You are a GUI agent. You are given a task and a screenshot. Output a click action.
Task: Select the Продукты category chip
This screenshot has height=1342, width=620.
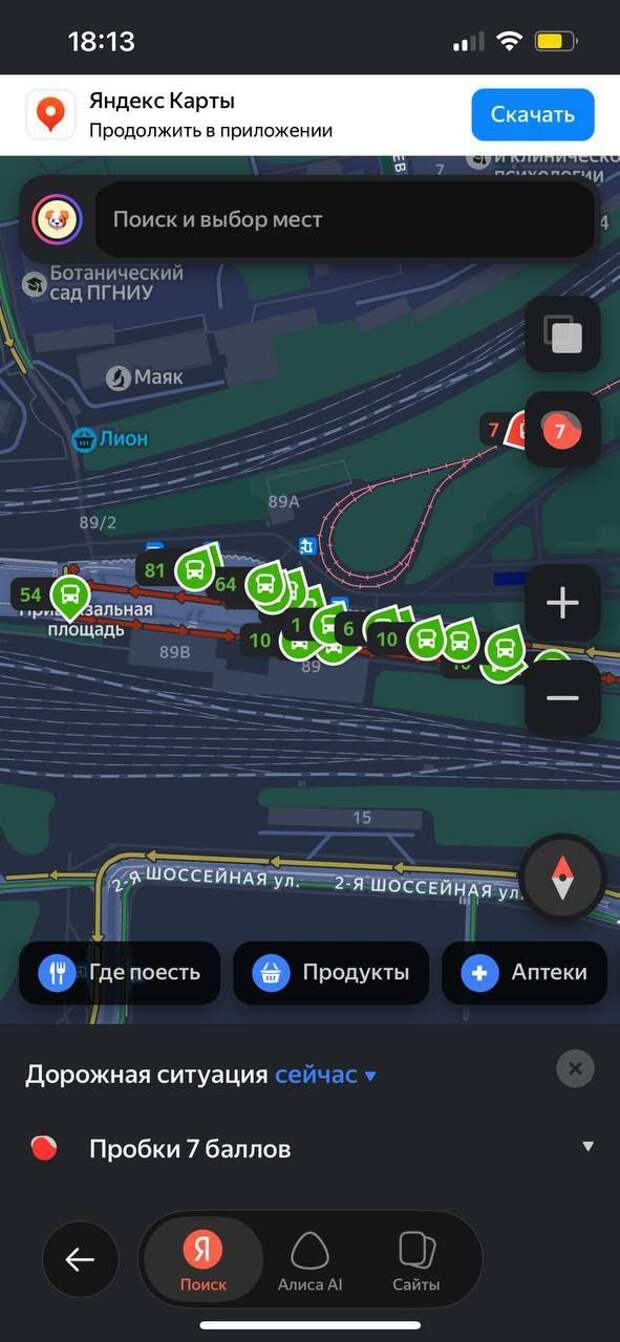(x=331, y=972)
